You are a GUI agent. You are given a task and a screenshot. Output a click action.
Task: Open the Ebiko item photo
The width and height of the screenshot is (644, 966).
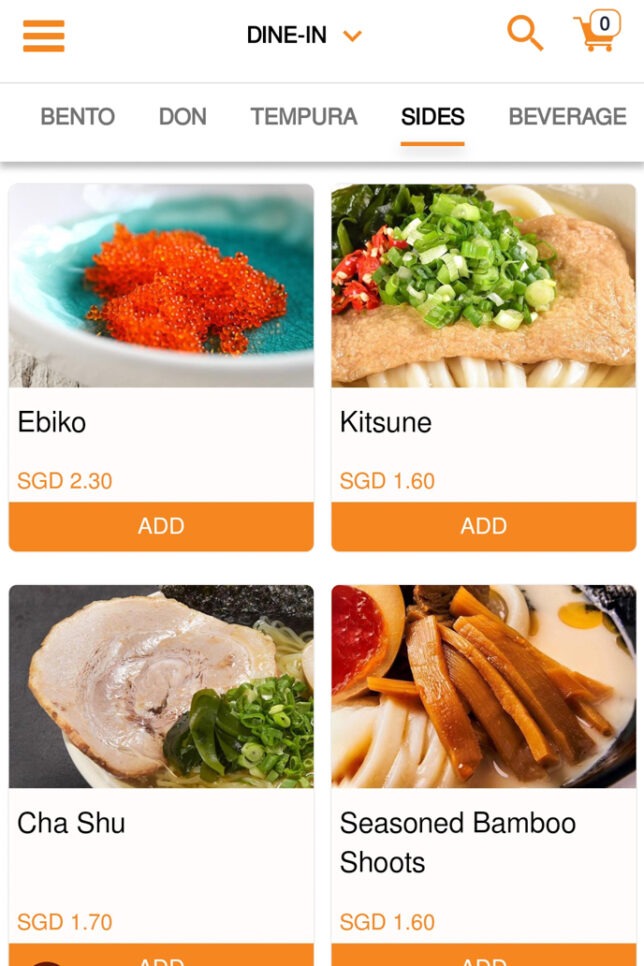coord(161,285)
